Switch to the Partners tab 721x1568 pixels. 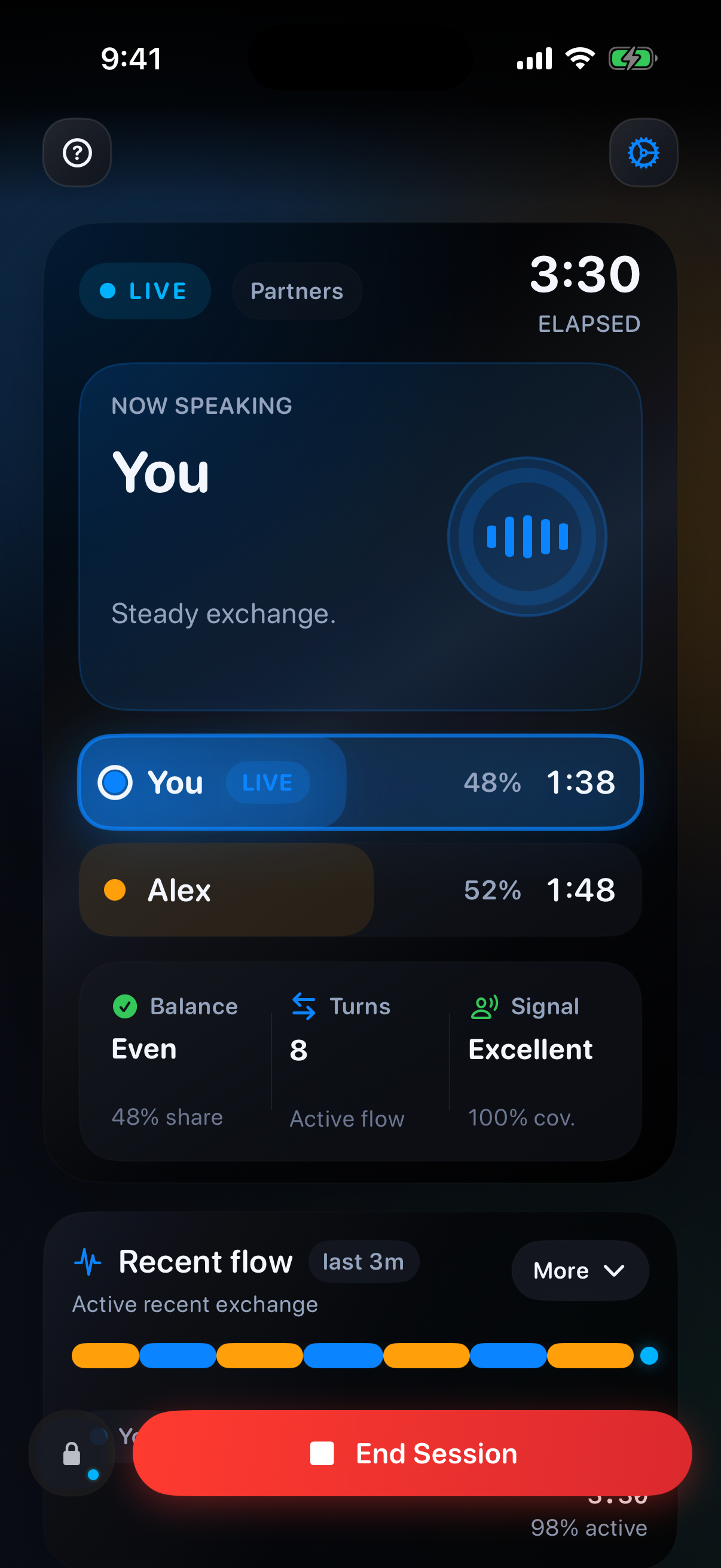(297, 291)
